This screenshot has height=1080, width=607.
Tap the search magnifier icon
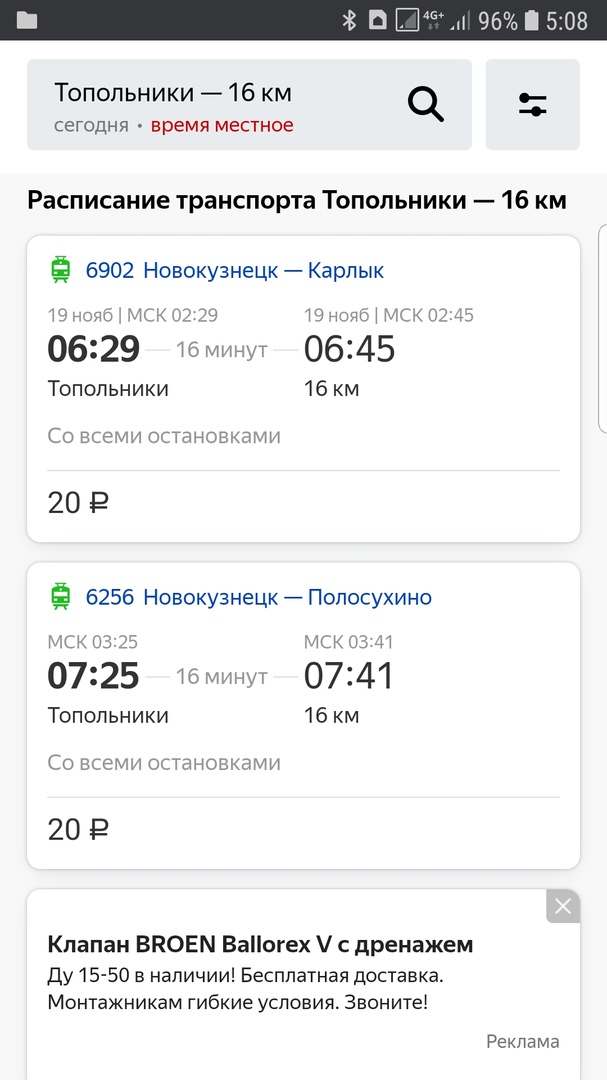(x=426, y=105)
